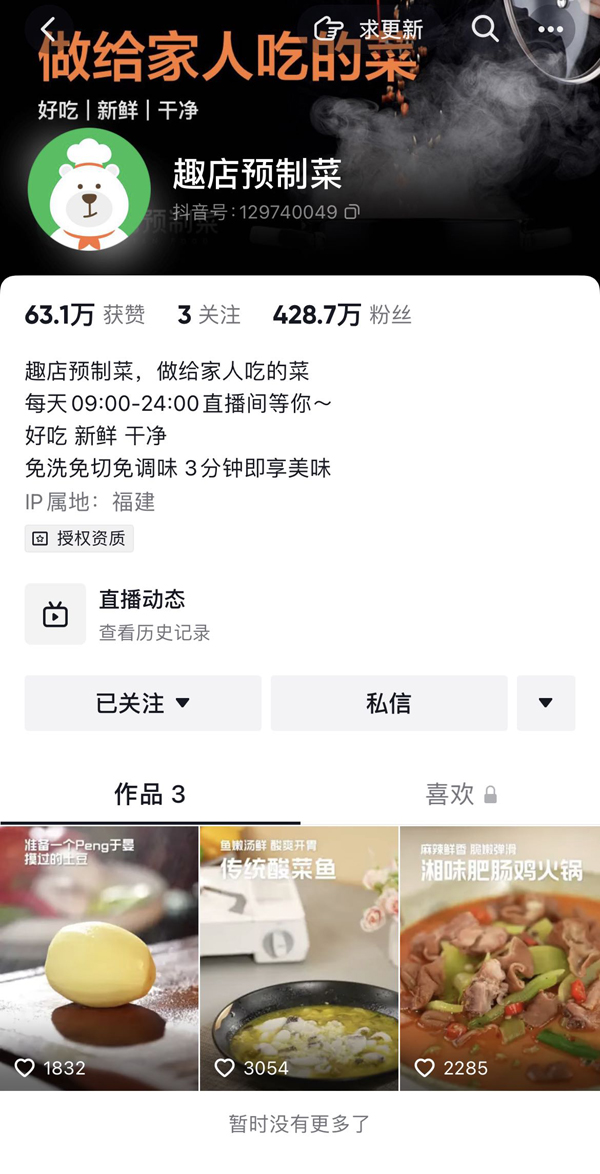Open the potato video with 1832 likes
Viewport: 600px width, 1174px height.
coord(99,957)
